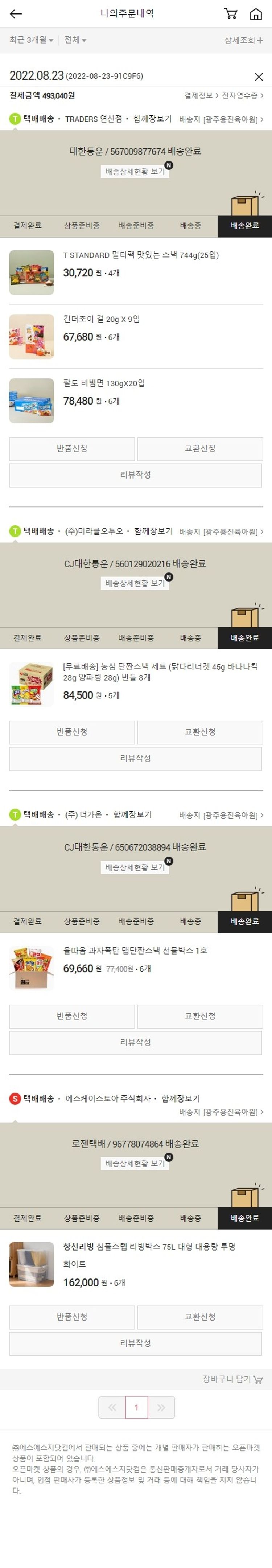Open 킨더조이 걸 product
Viewport: 272px width, 1568px height.
tap(101, 319)
